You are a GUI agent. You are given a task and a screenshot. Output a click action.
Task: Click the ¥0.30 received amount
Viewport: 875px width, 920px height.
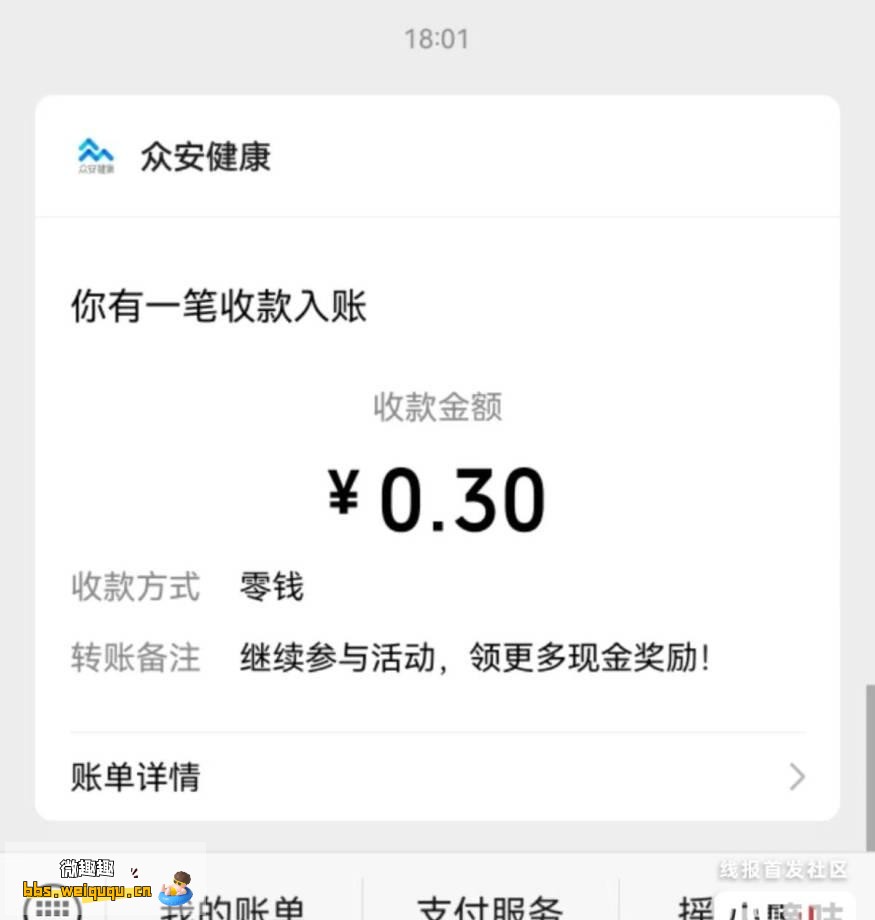[x=437, y=495]
